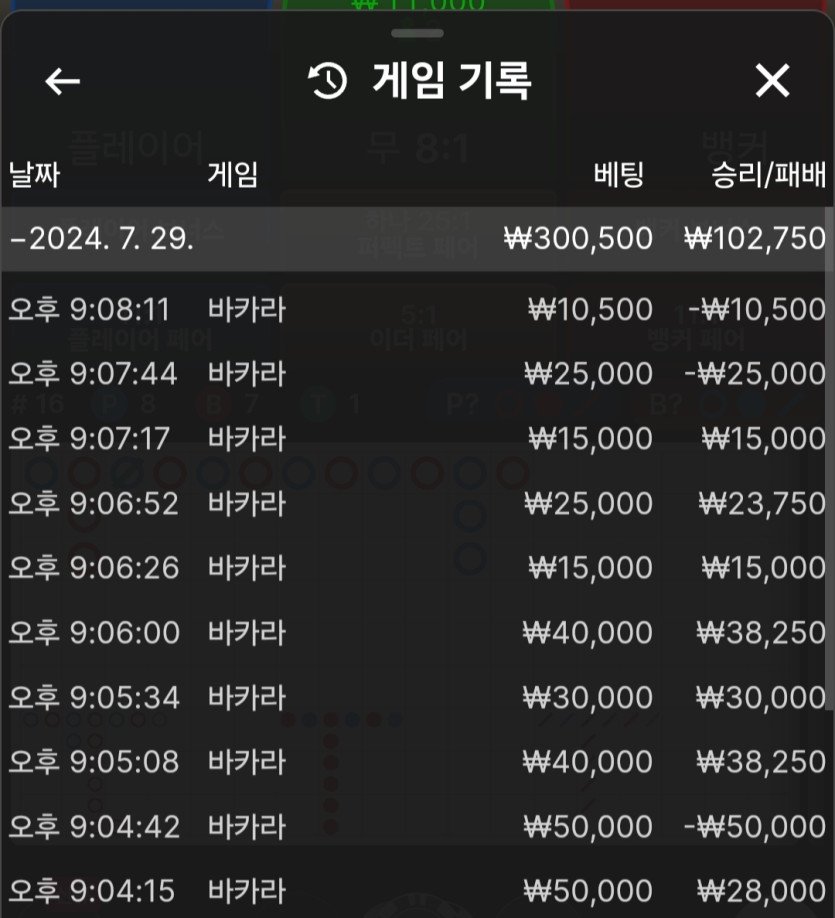Open the 오후 9:04:42 바카라 record
Image resolution: width=835 pixels, height=918 pixels.
point(417,827)
